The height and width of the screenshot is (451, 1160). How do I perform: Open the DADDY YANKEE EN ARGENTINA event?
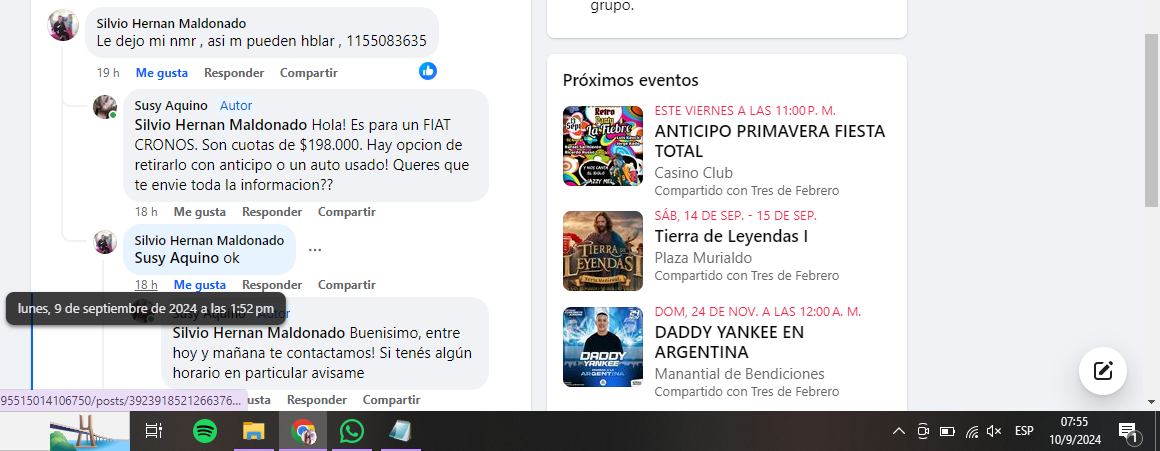tap(729, 342)
